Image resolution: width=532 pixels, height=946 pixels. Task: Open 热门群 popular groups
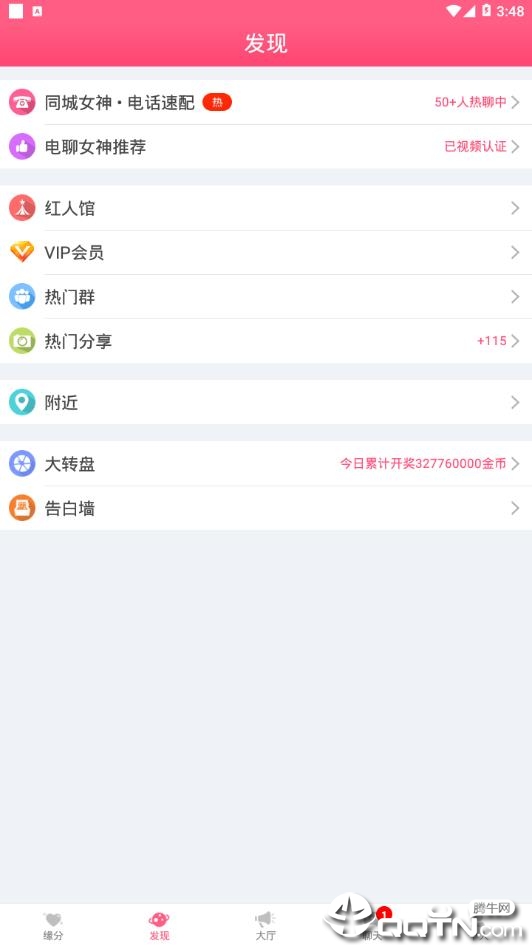[266, 297]
